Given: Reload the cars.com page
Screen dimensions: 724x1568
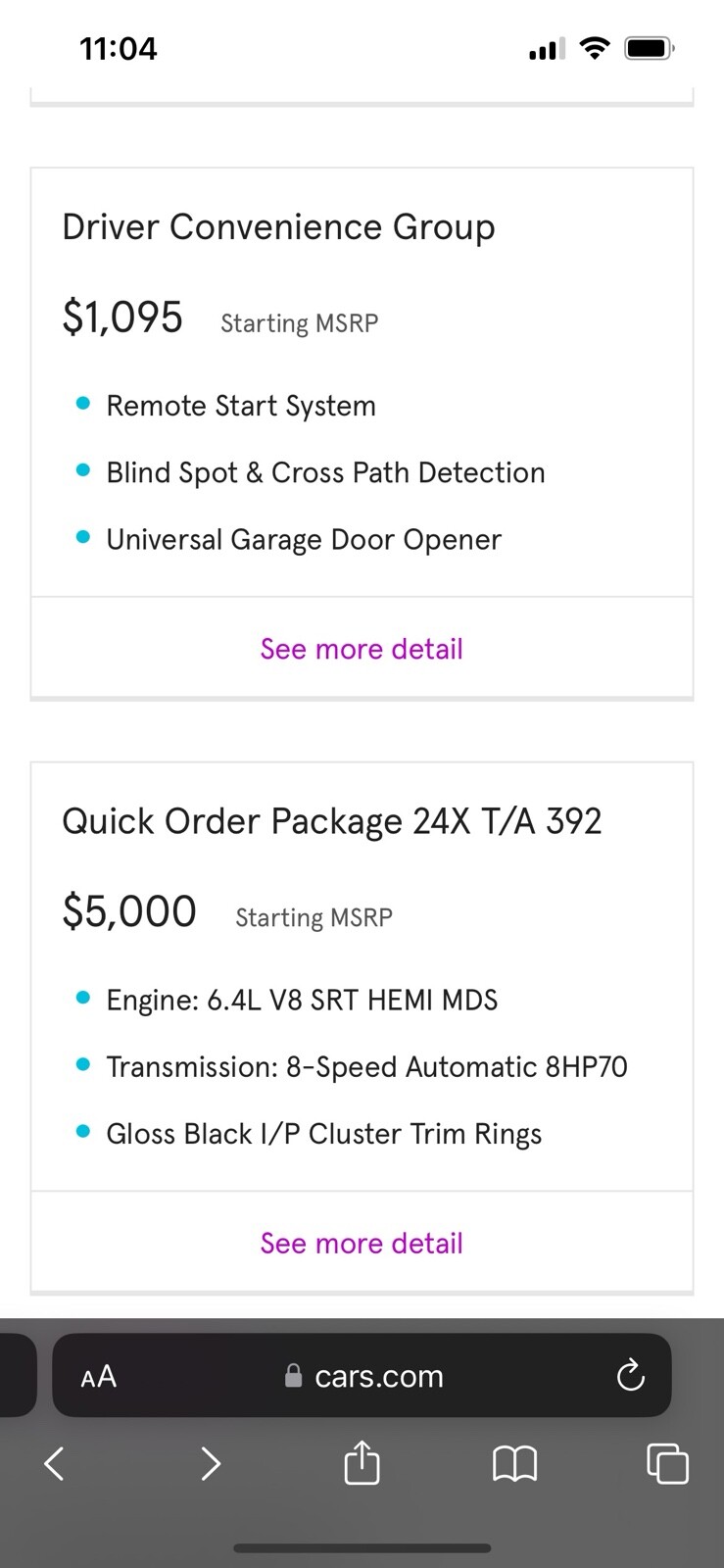Looking at the screenshot, I should (631, 1375).
